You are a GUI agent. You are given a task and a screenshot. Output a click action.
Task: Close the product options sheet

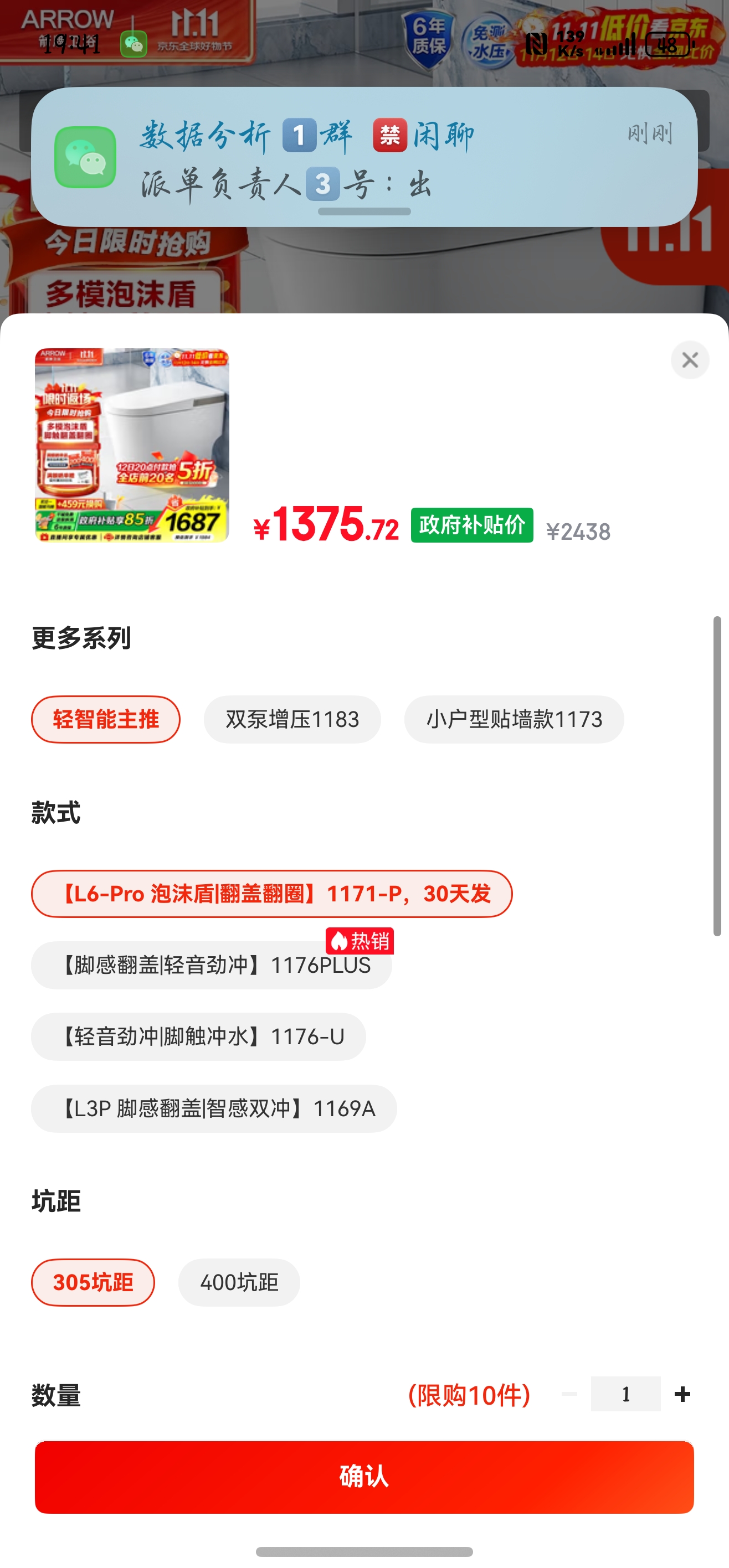tap(690, 360)
